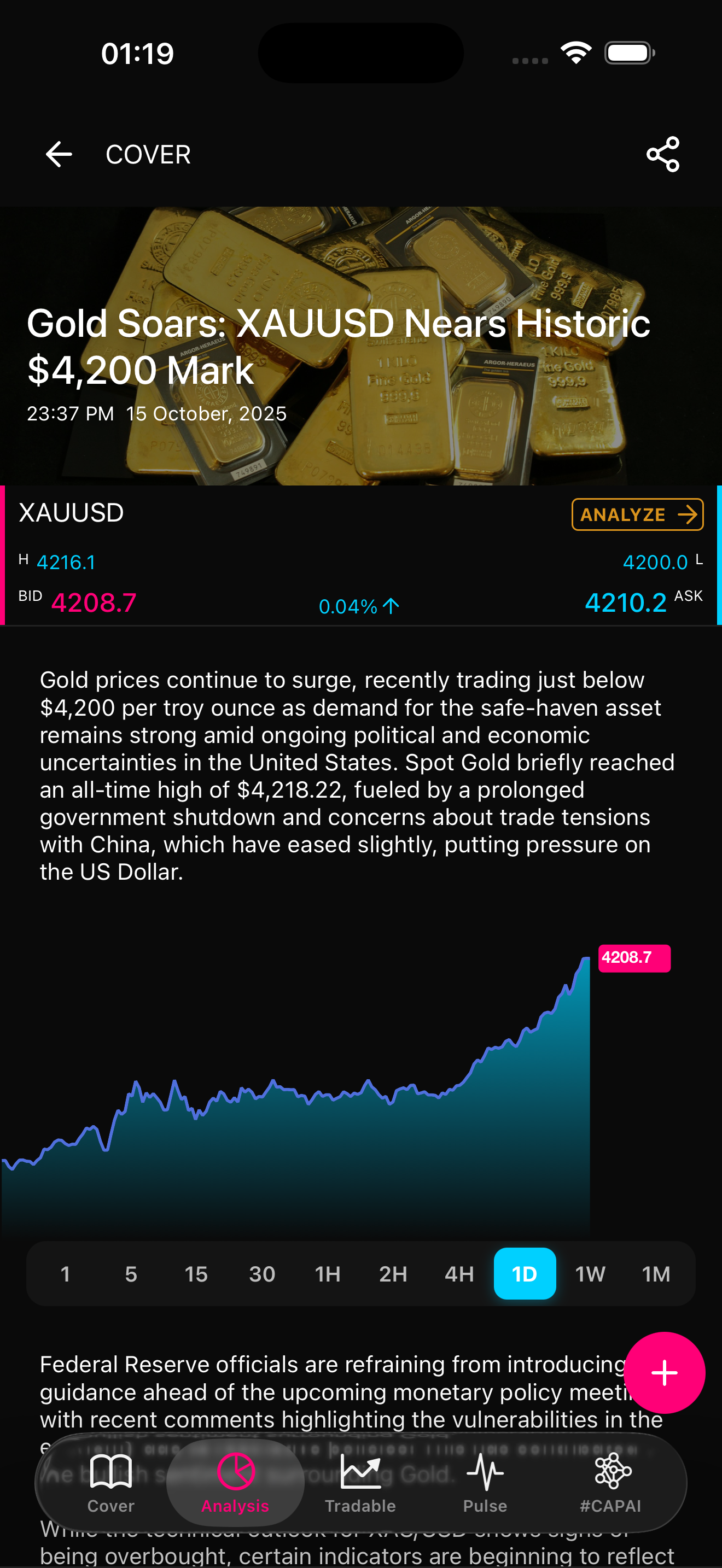Viewport: 722px width, 1568px height.
Task: Open the Cover tab
Action: point(110,1483)
